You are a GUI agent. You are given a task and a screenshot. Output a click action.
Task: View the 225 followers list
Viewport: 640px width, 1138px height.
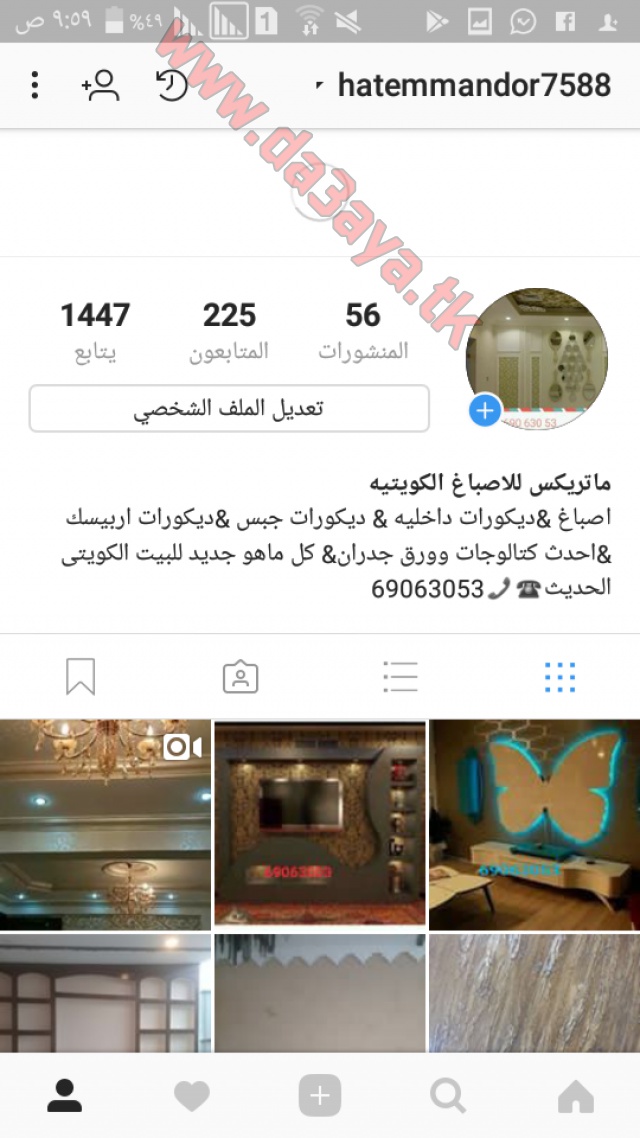229,331
